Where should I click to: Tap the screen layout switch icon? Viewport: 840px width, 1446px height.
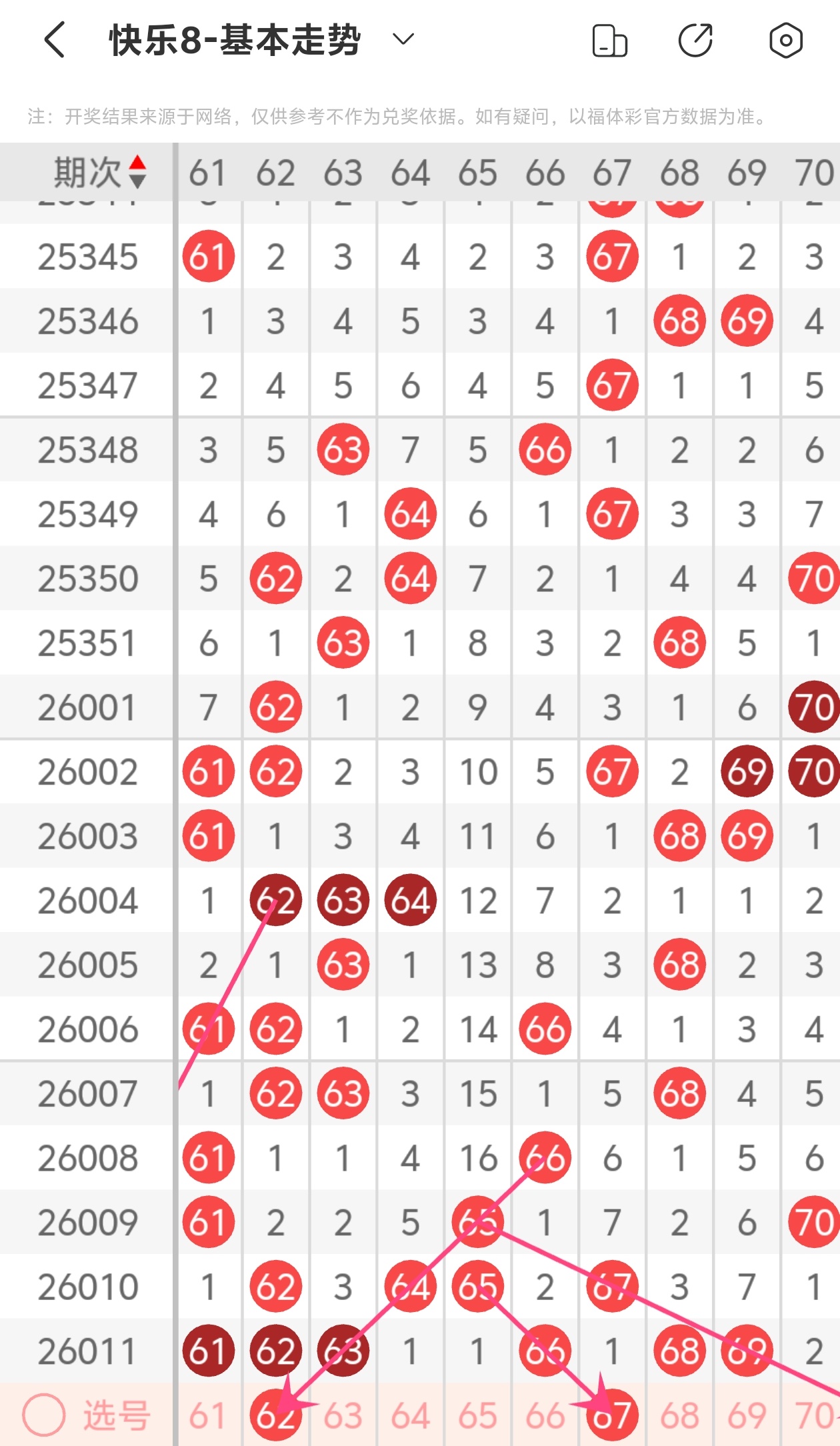point(609,41)
